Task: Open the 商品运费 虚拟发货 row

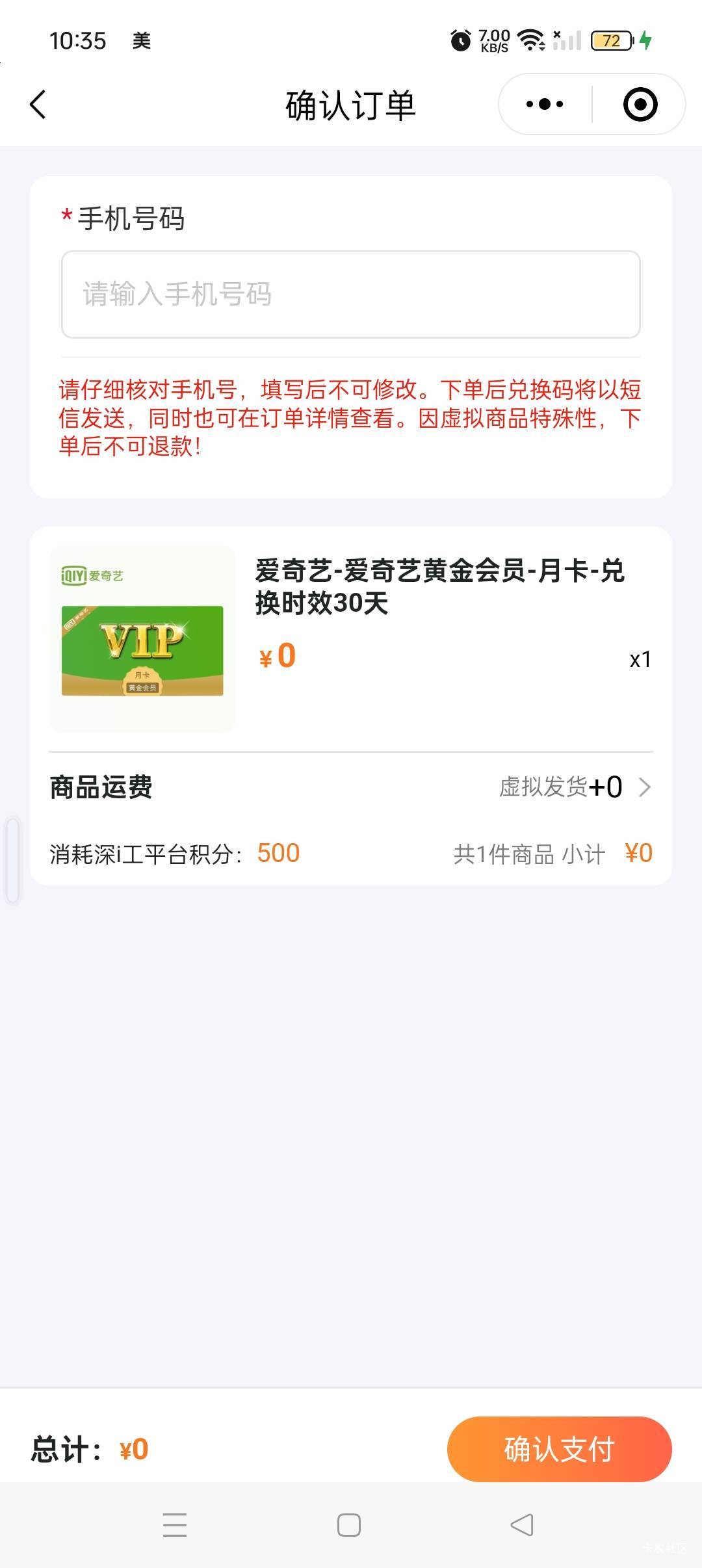Action: coord(572,787)
